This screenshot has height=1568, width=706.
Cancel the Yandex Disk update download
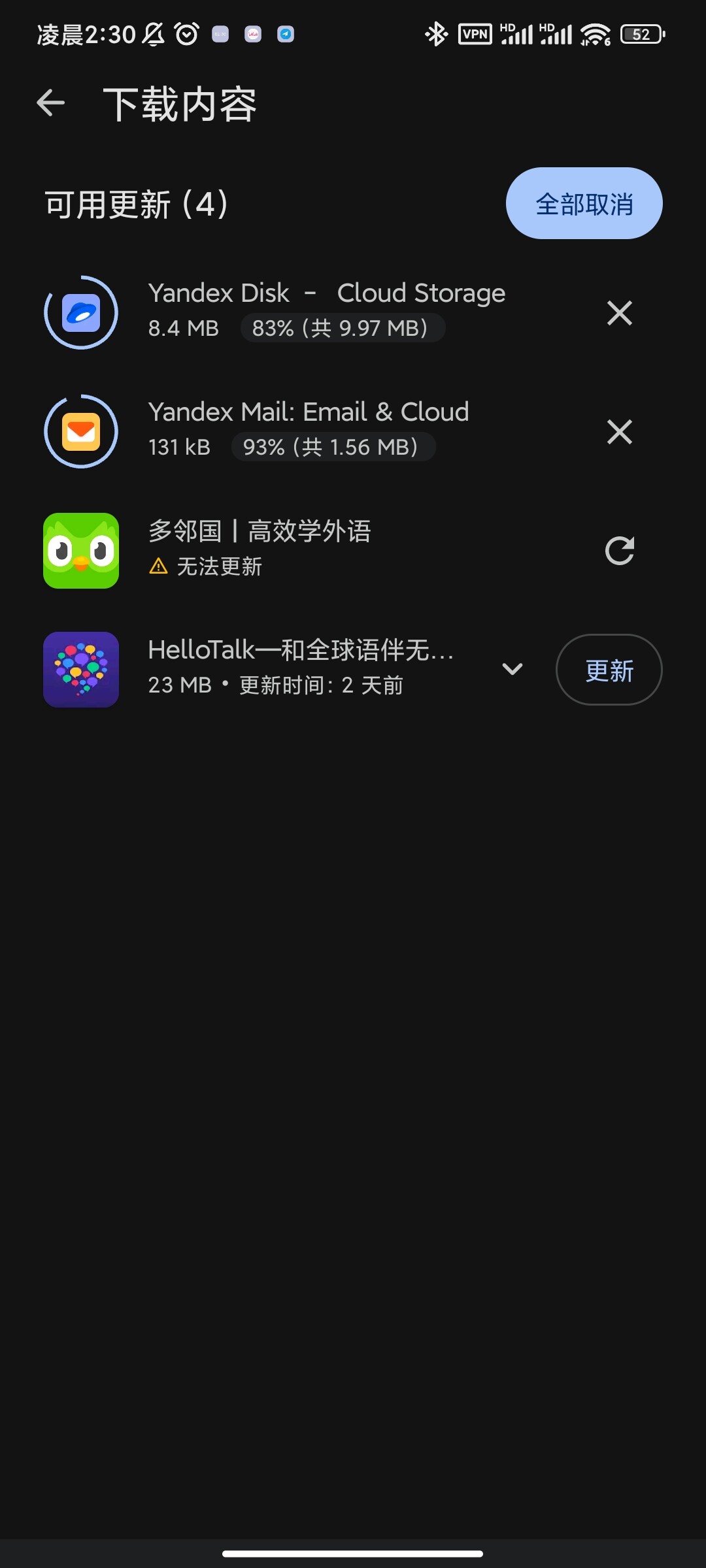click(x=619, y=313)
